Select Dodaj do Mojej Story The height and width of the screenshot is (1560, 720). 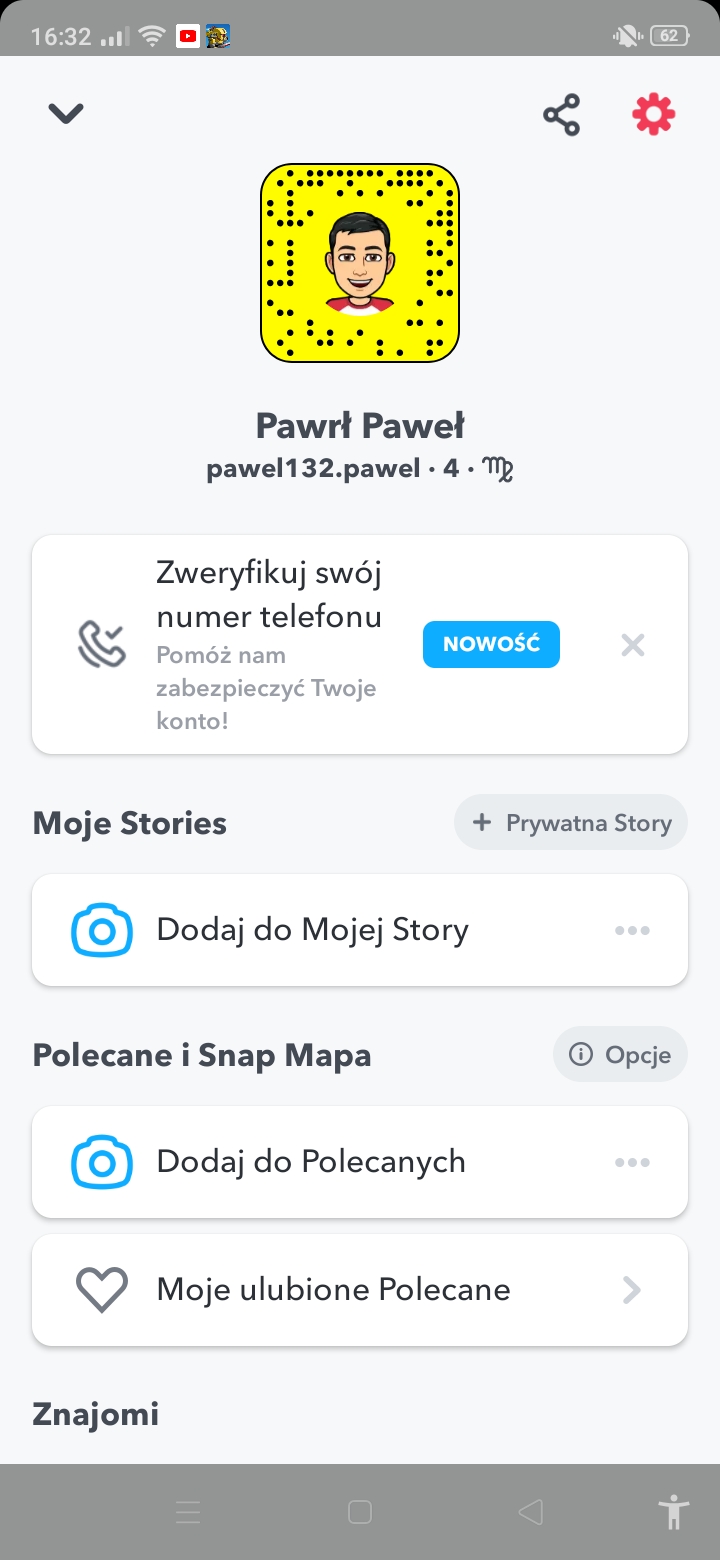point(360,930)
